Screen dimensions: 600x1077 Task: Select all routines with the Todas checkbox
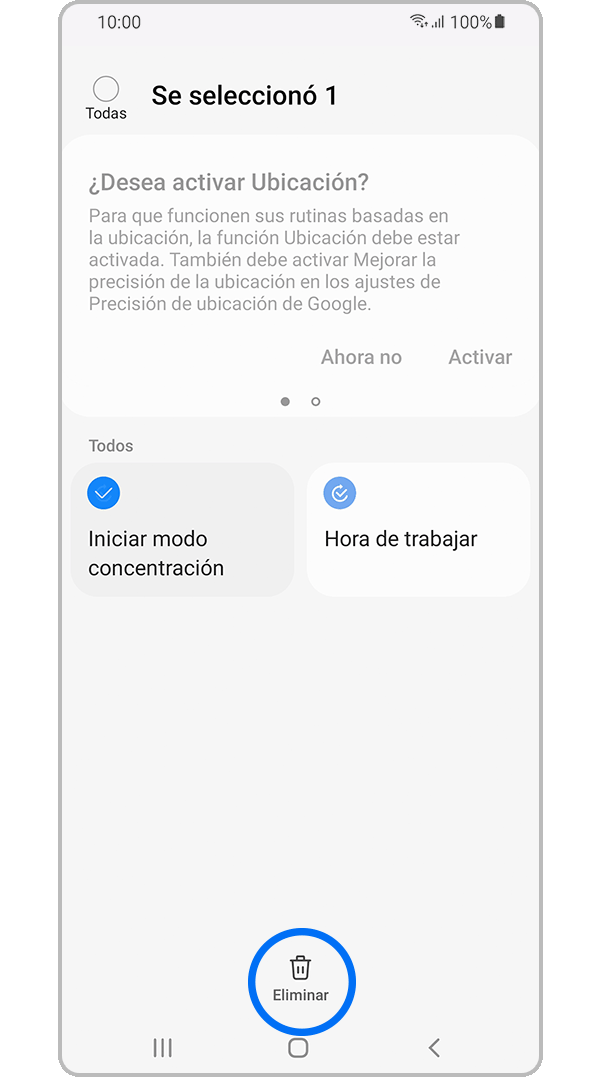(105, 89)
